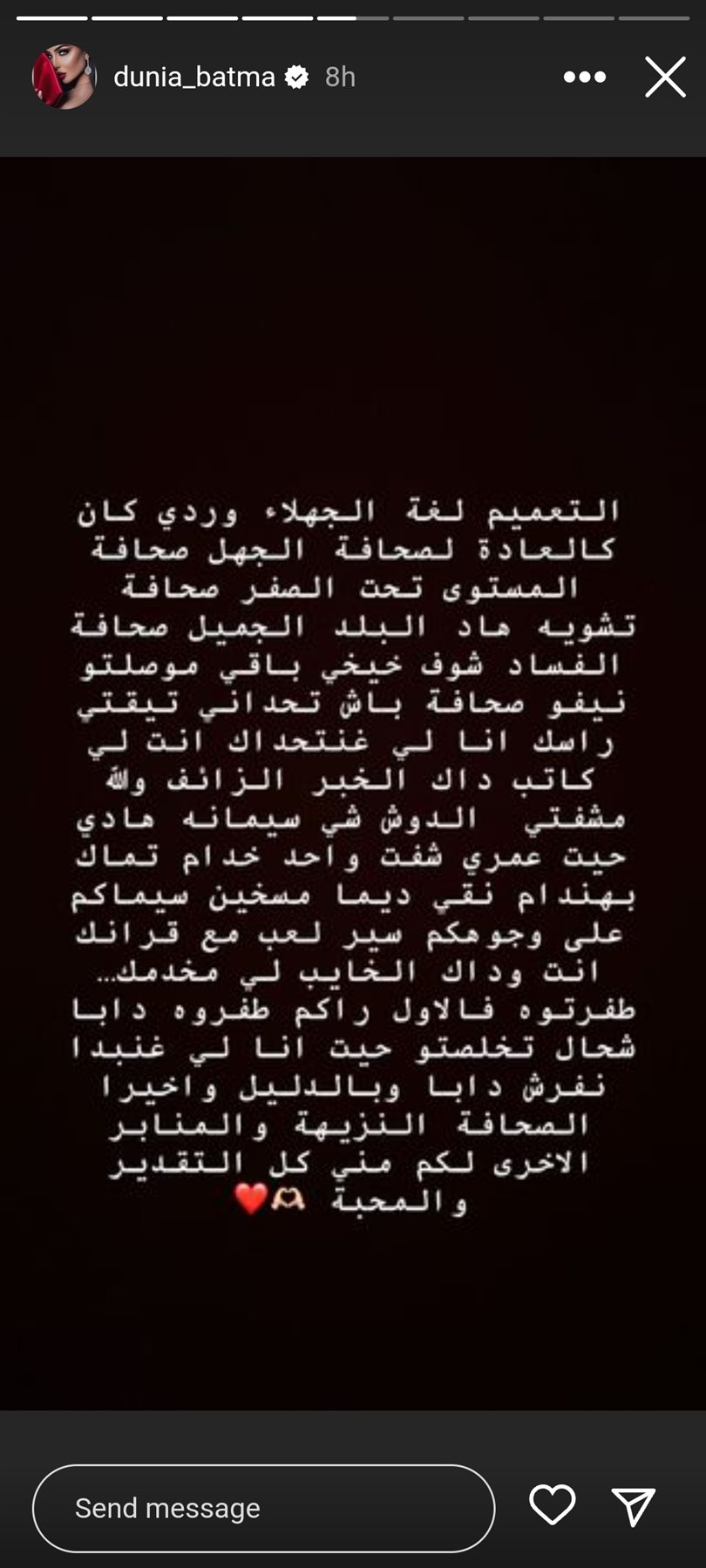Open the dunia_batma username link
This screenshot has height=1568, width=706.
click(194, 77)
